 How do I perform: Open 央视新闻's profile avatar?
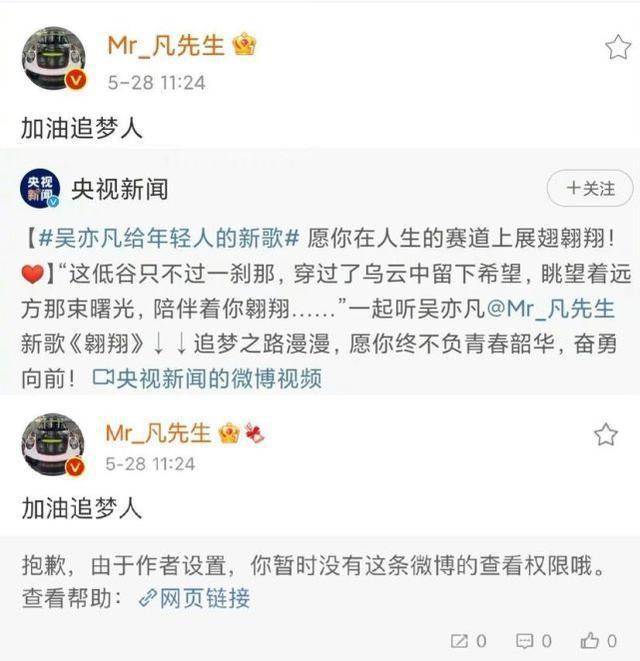41,189
